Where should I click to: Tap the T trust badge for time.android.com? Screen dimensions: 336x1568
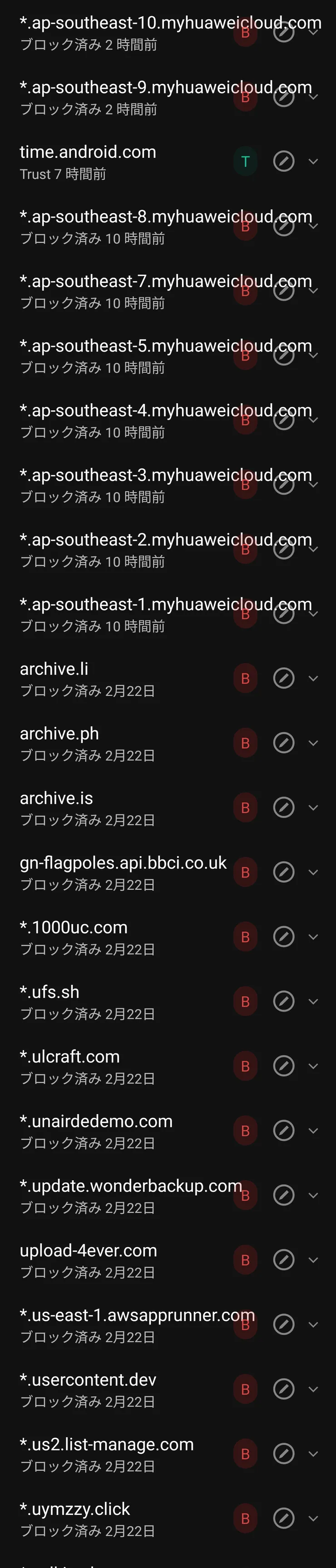tap(245, 161)
